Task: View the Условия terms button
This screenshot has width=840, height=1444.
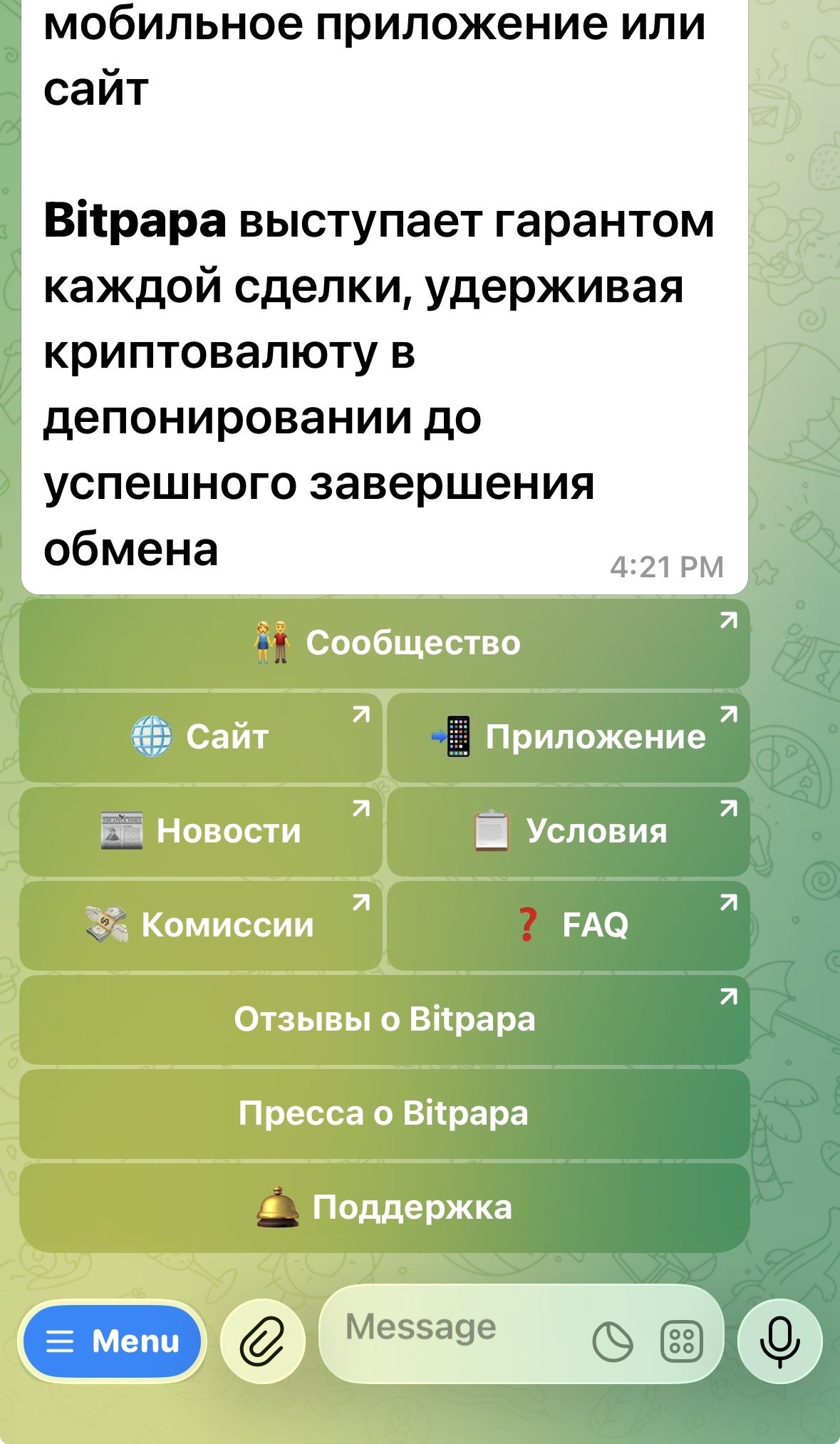Action: 568,831
